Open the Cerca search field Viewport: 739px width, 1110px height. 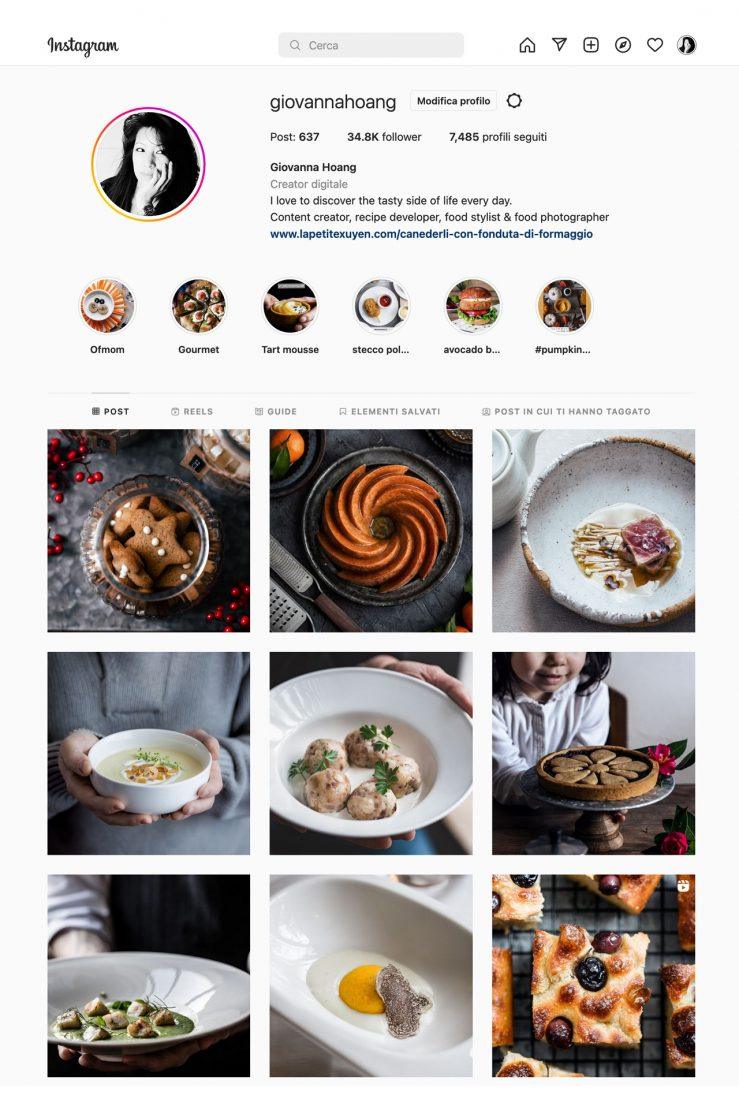[371, 45]
